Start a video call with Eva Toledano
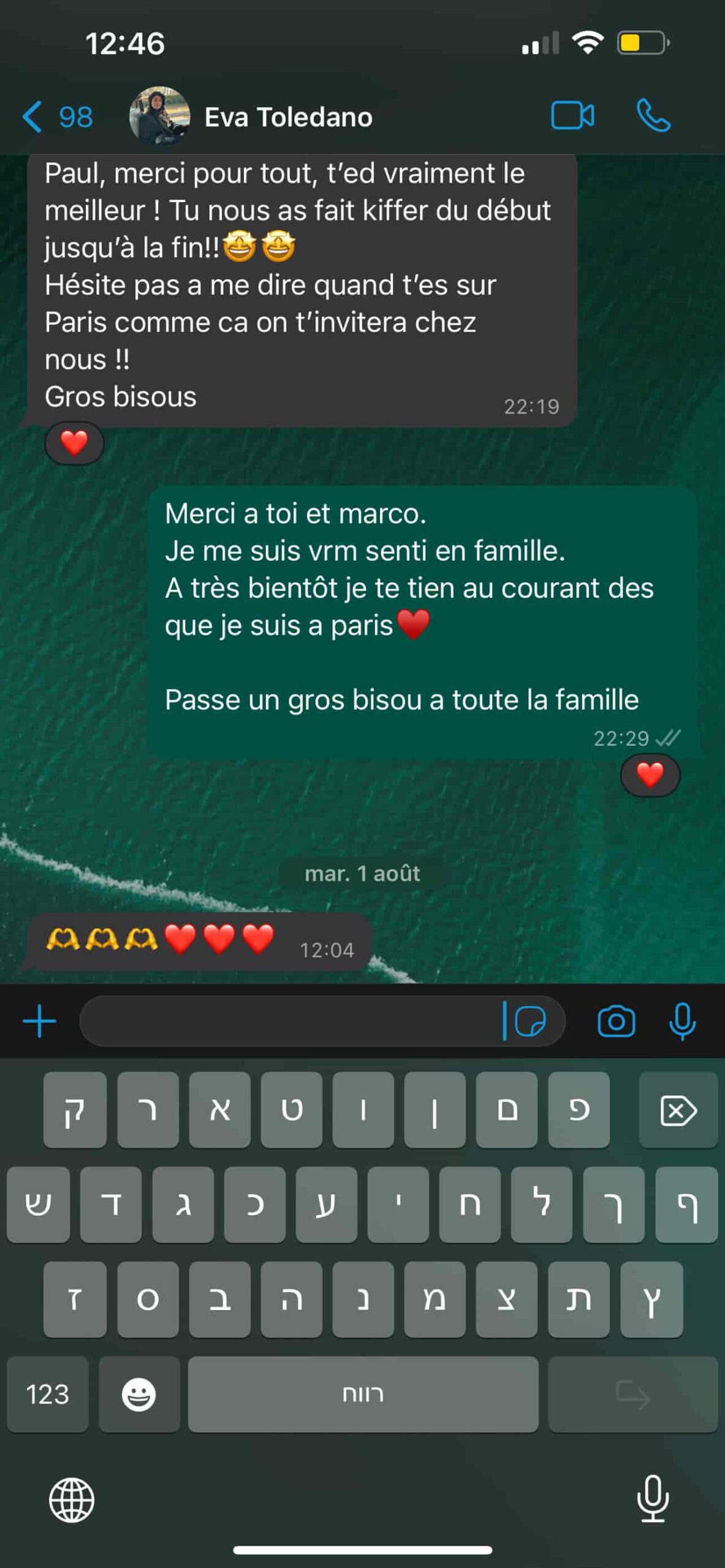This screenshot has width=725, height=1568. (x=572, y=115)
